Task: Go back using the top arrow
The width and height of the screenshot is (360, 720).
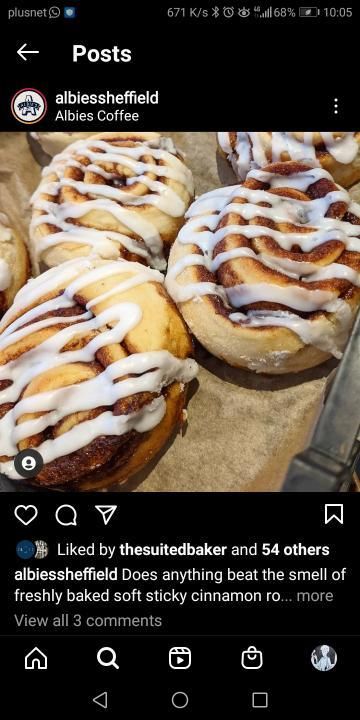Action: tap(28, 53)
